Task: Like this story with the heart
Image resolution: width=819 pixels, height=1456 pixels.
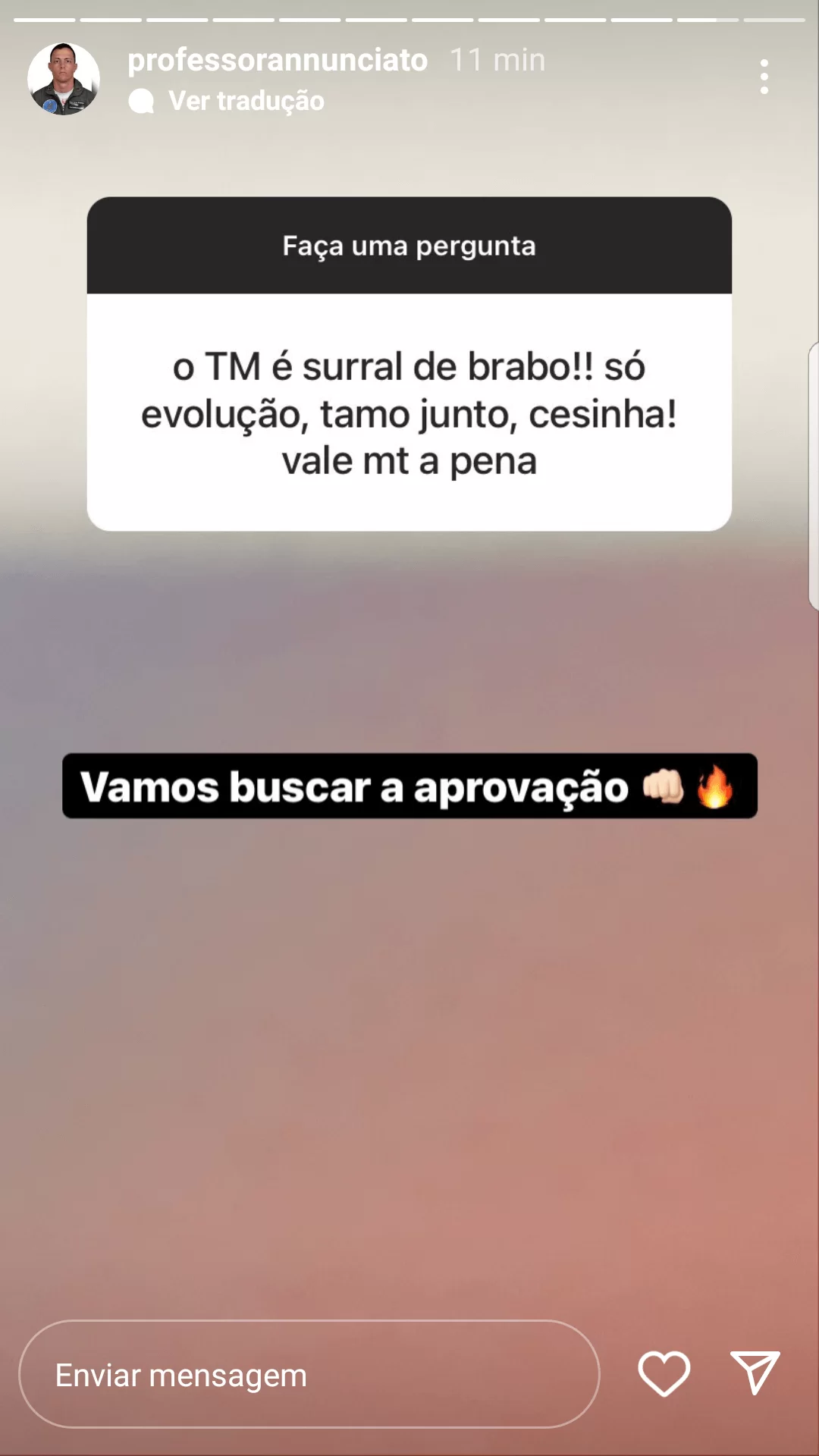Action: 664,1373
